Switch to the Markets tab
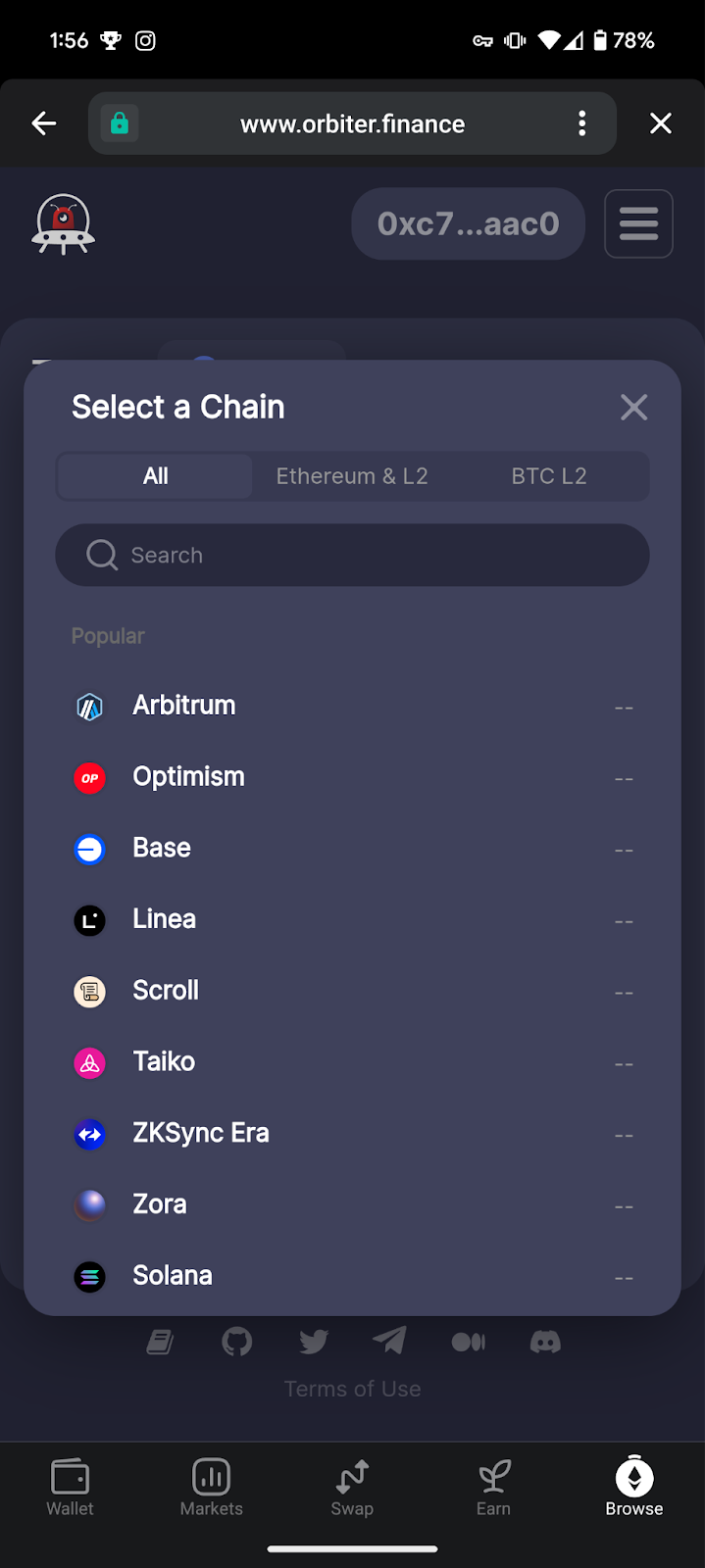 (x=212, y=1488)
